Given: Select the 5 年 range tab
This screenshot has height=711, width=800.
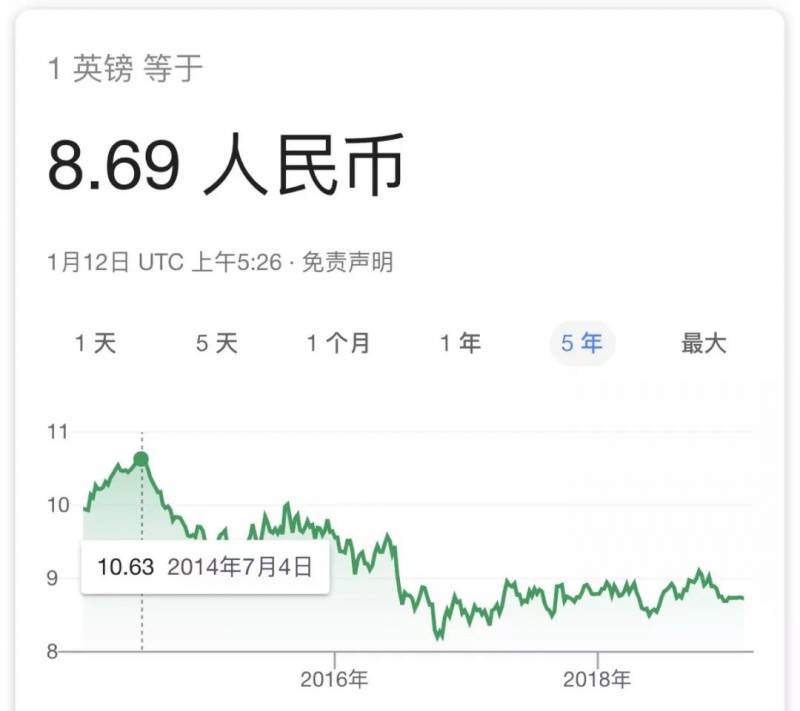Looking at the screenshot, I should pos(582,344).
